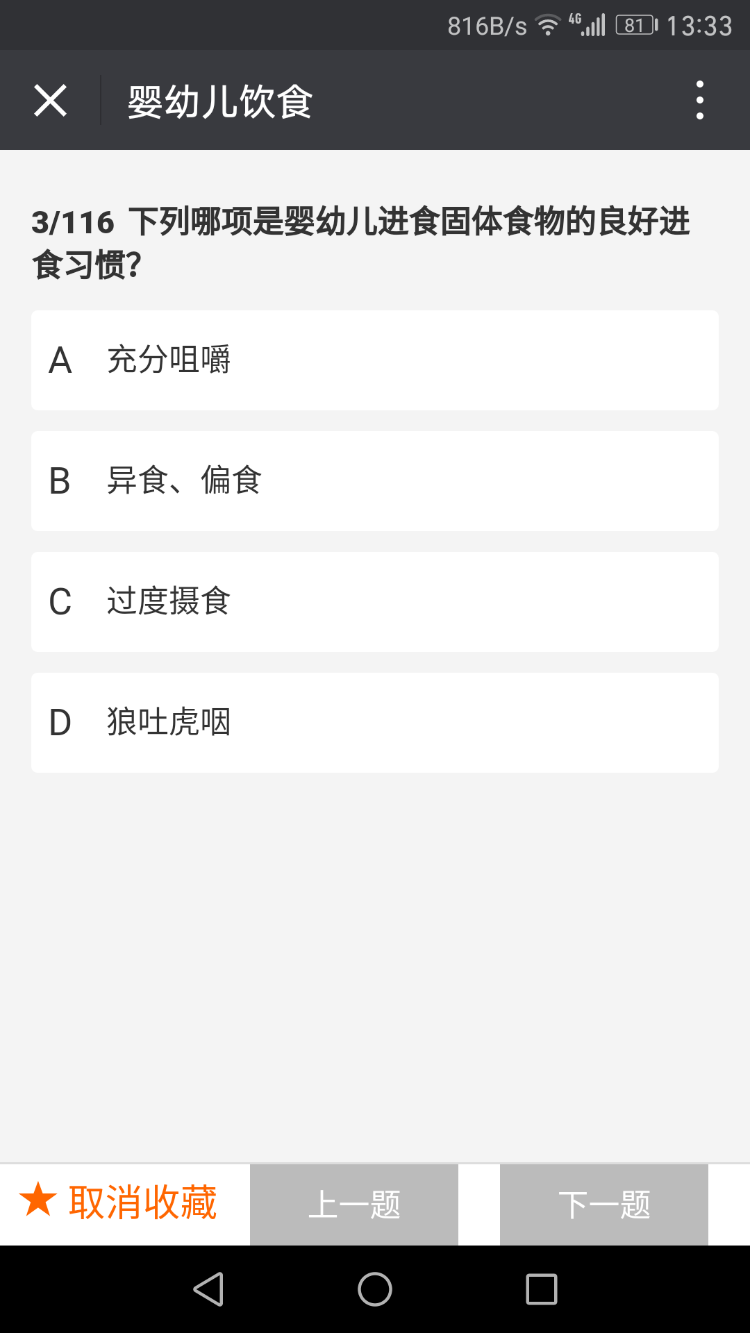Advance to next question via 下一题
The height and width of the screenshot is (1333, 750).
coord(603,1204)
